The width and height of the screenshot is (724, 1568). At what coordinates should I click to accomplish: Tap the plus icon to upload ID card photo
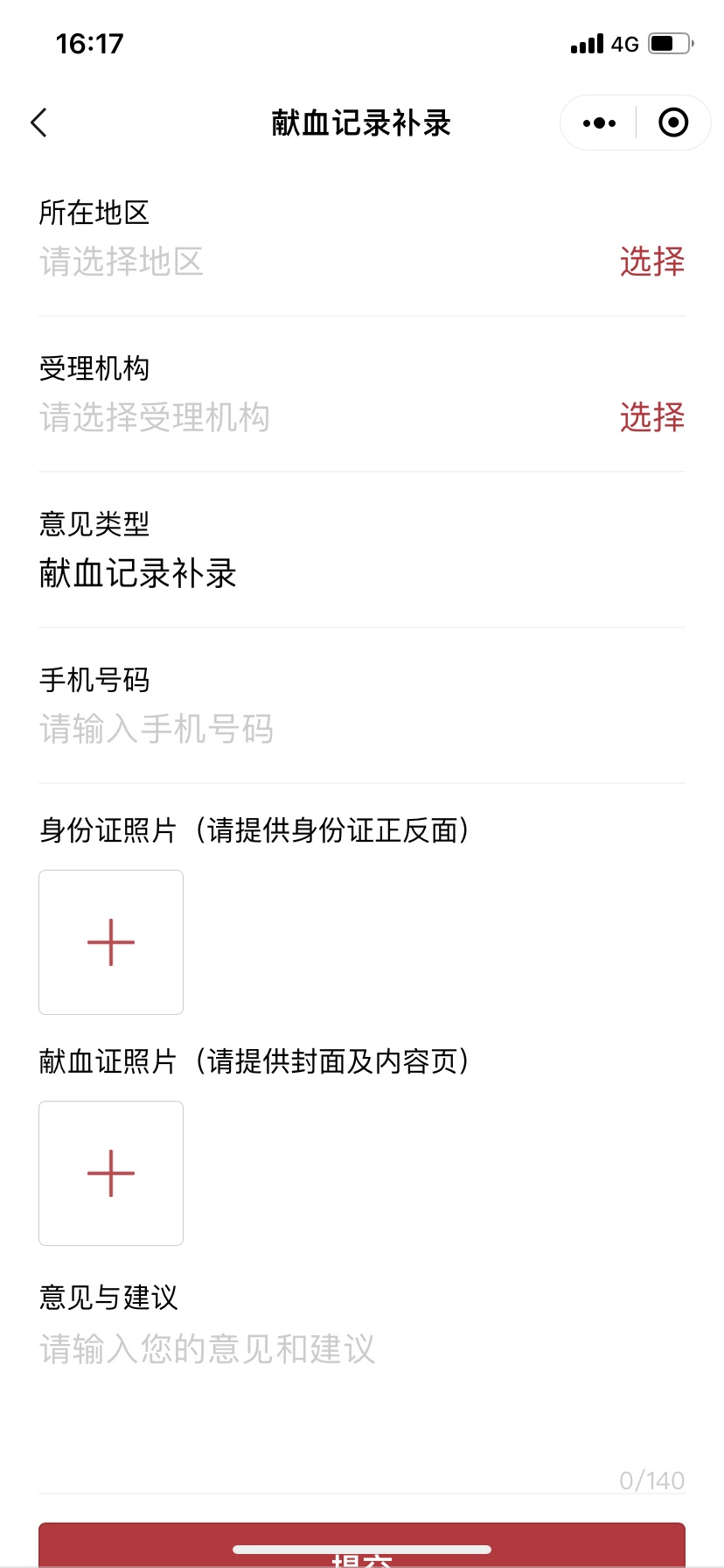110,941
